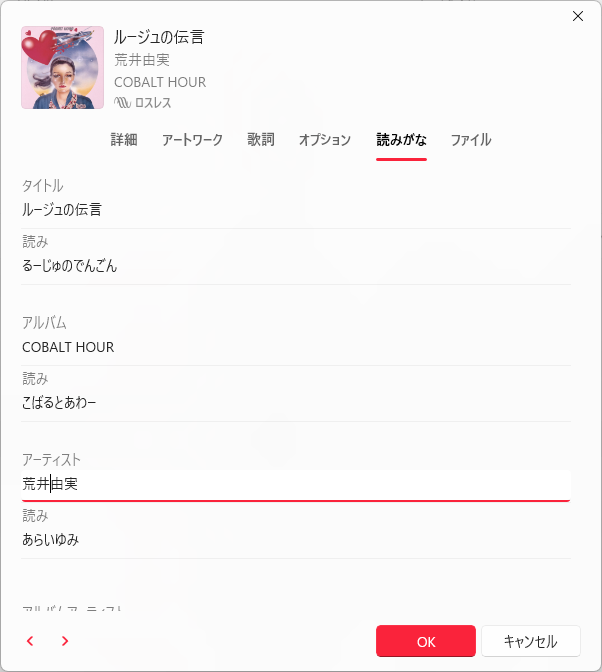Switch to the アートワーク tab
602x672 pixels.
click(192, 140)
